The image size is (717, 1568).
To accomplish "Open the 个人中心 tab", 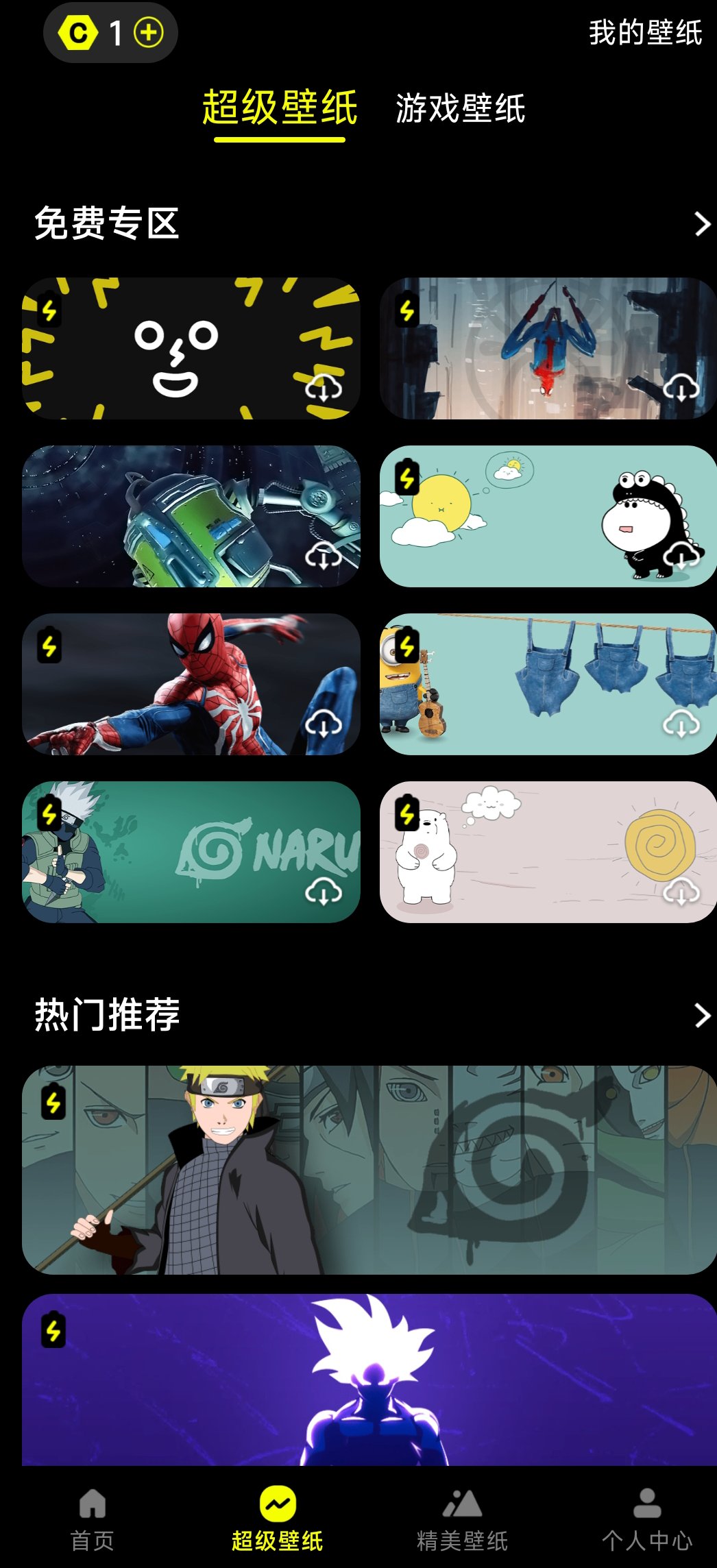I will coord(646,1519).
